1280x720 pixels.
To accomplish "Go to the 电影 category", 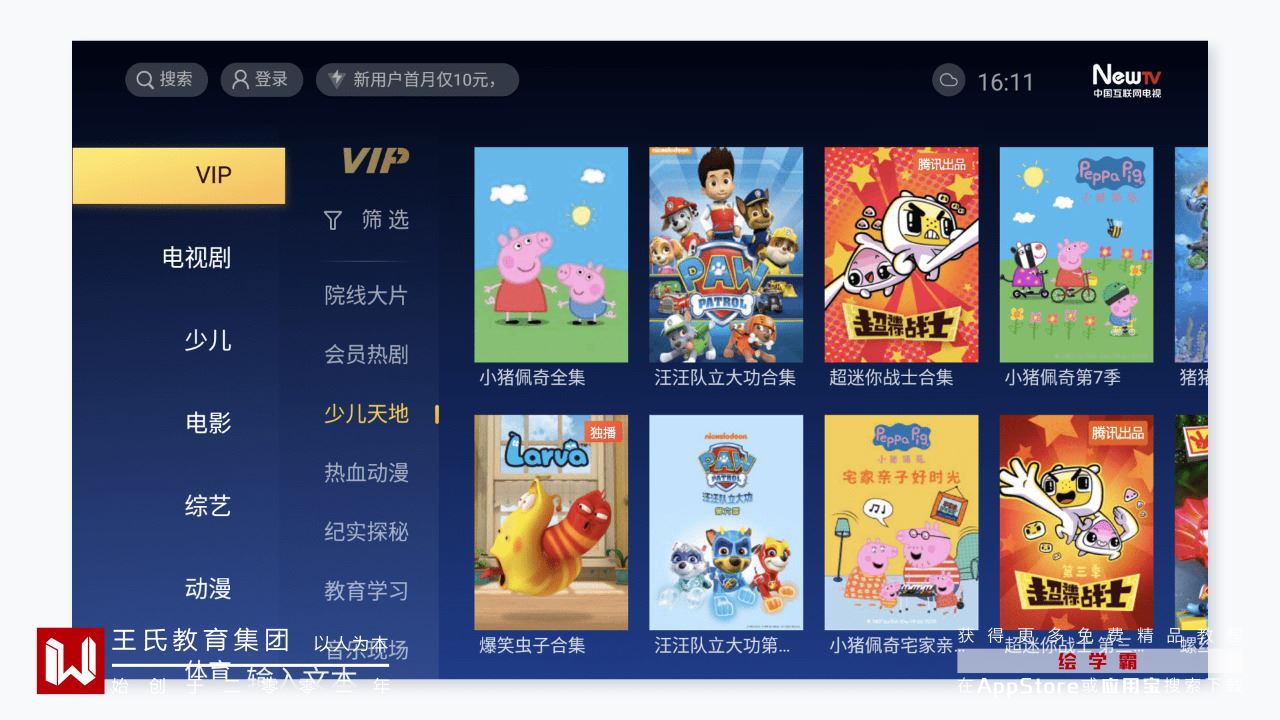I will pos(208,423).
